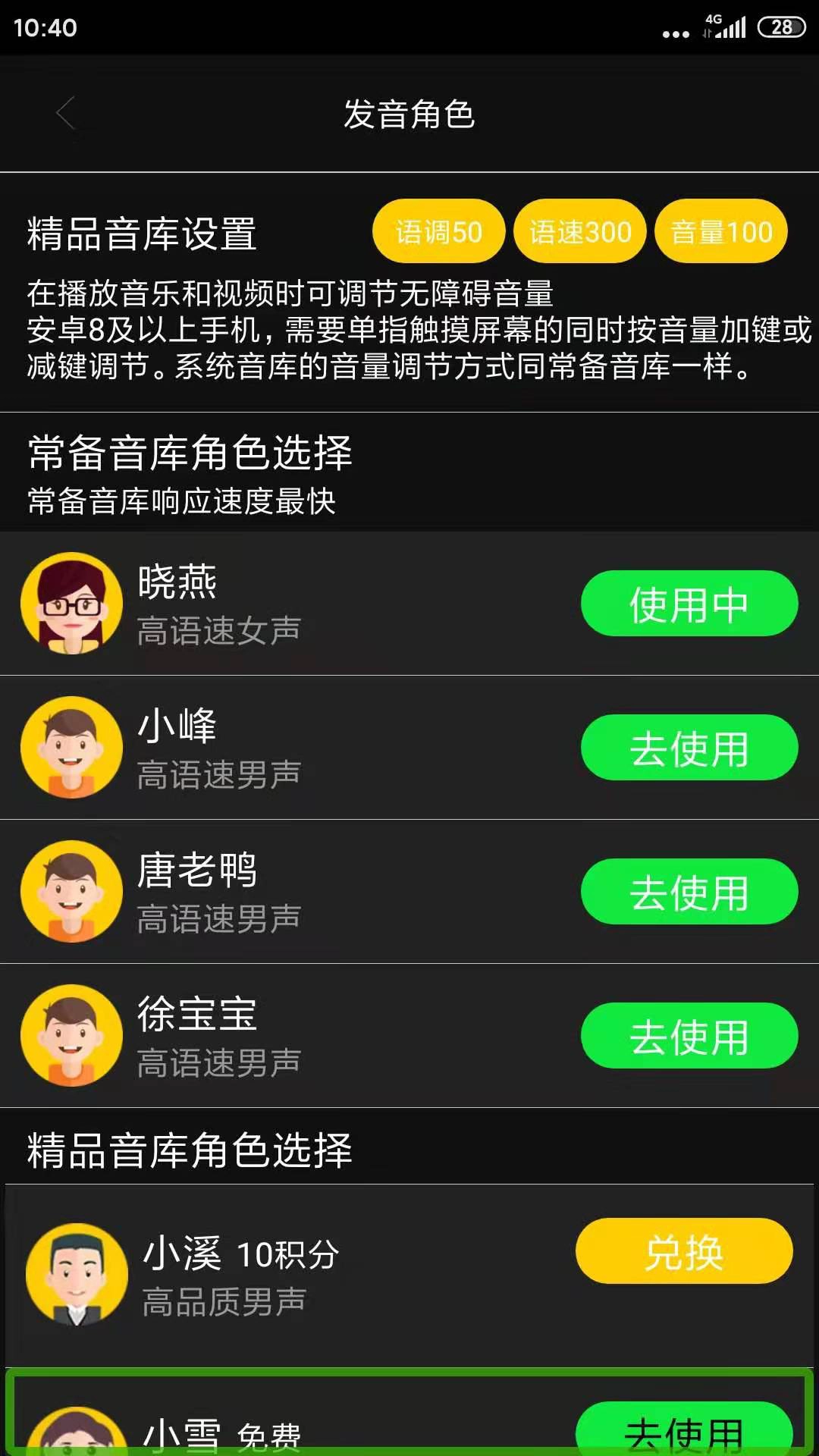
Task: Click the 唐老鸭 voice avatar icon
Action: (x=72, y=893)
